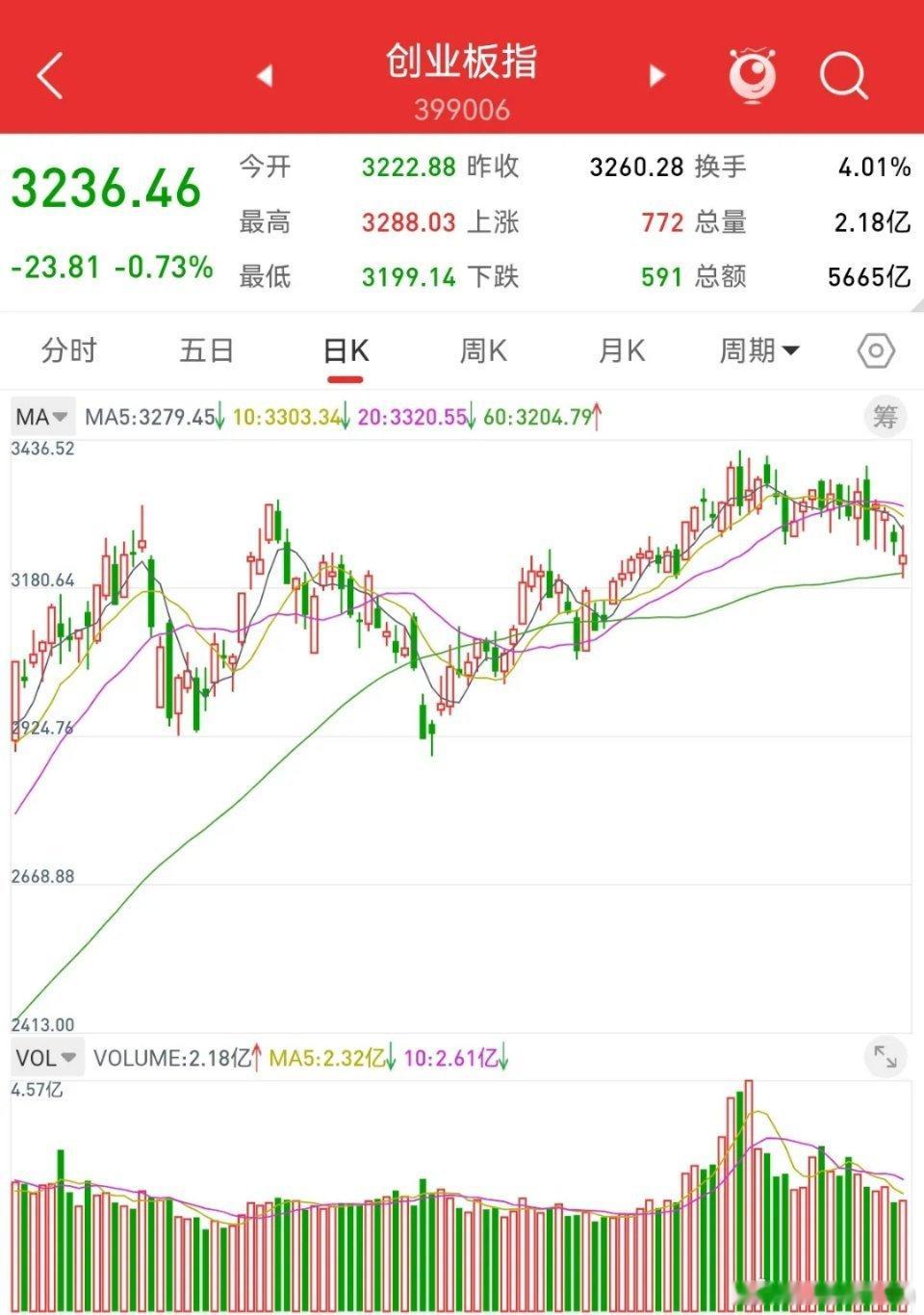The height and width of the screenshot is (1315, 924).
Task: Select the 月K monthly chart view
Action: pyautogui.click(x=621, y=351)
